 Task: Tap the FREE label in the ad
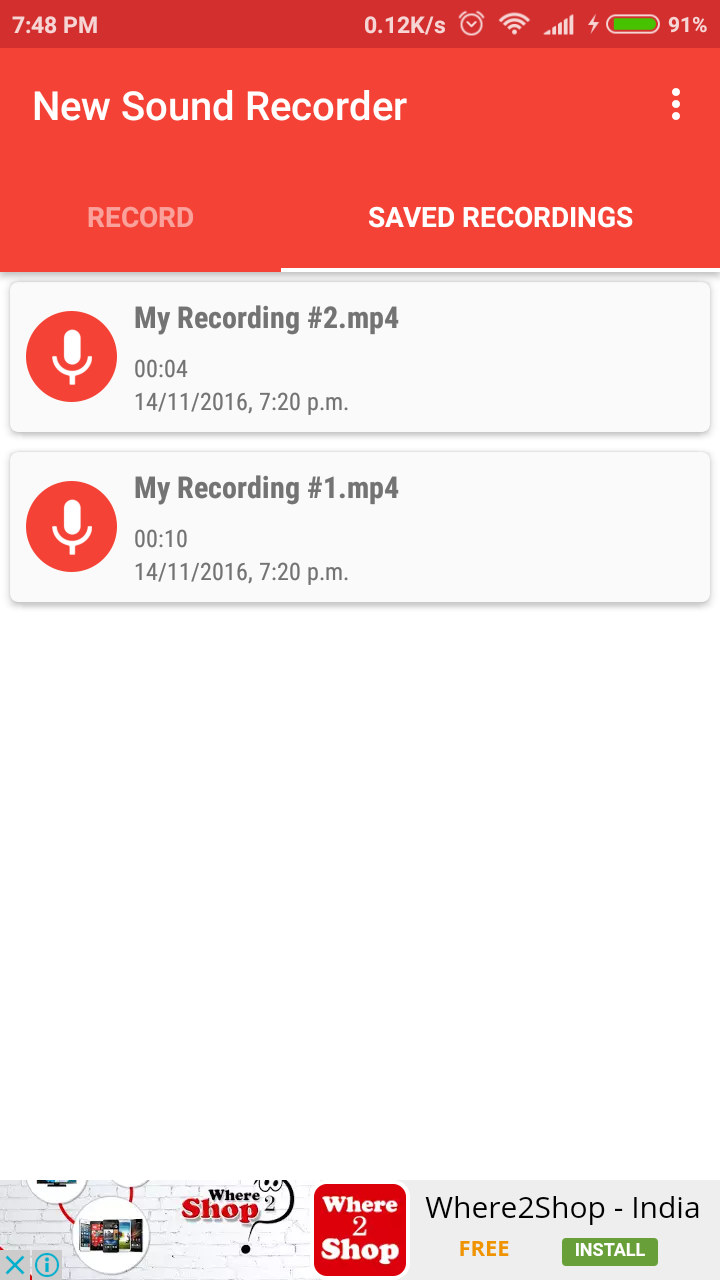click(x=484, y=1248)
